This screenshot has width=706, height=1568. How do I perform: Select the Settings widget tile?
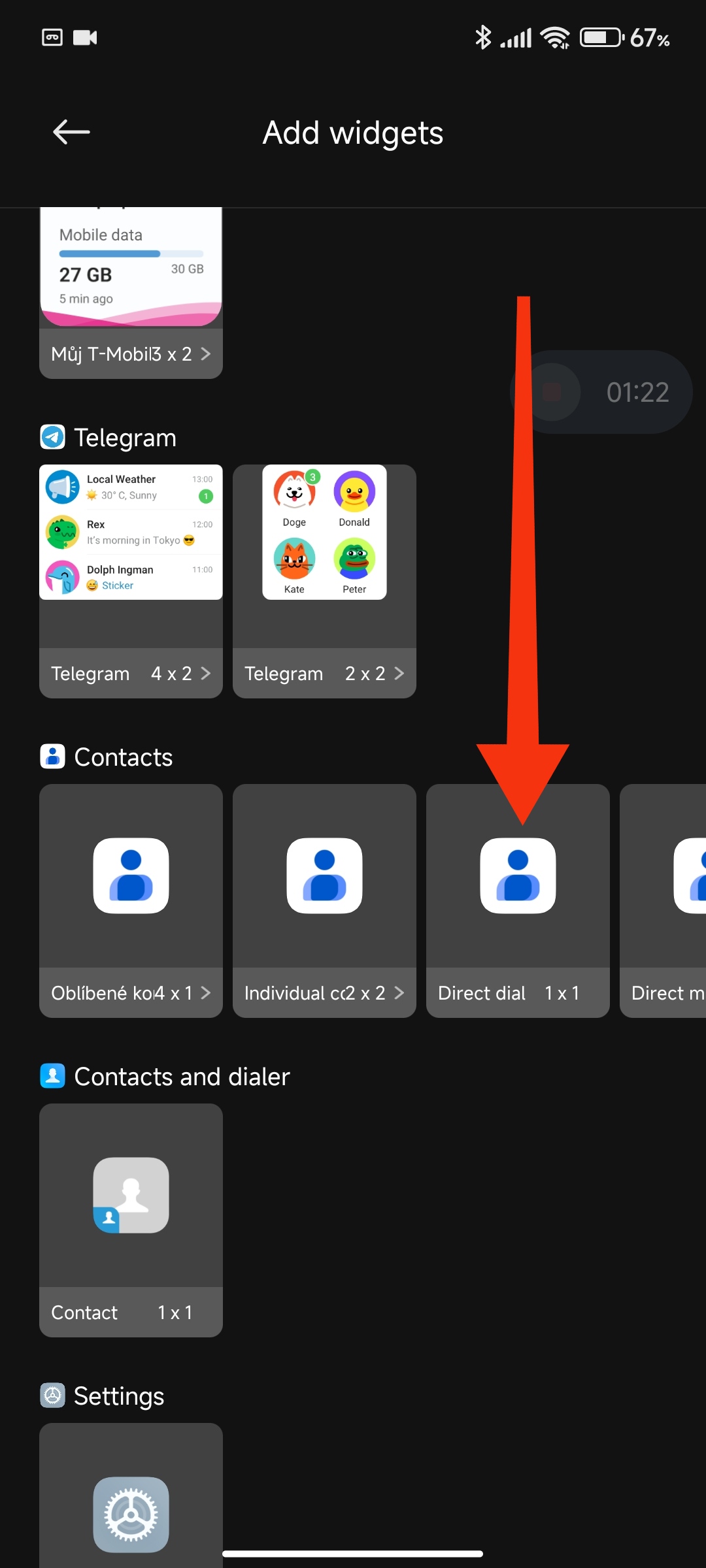(131, 1496)
